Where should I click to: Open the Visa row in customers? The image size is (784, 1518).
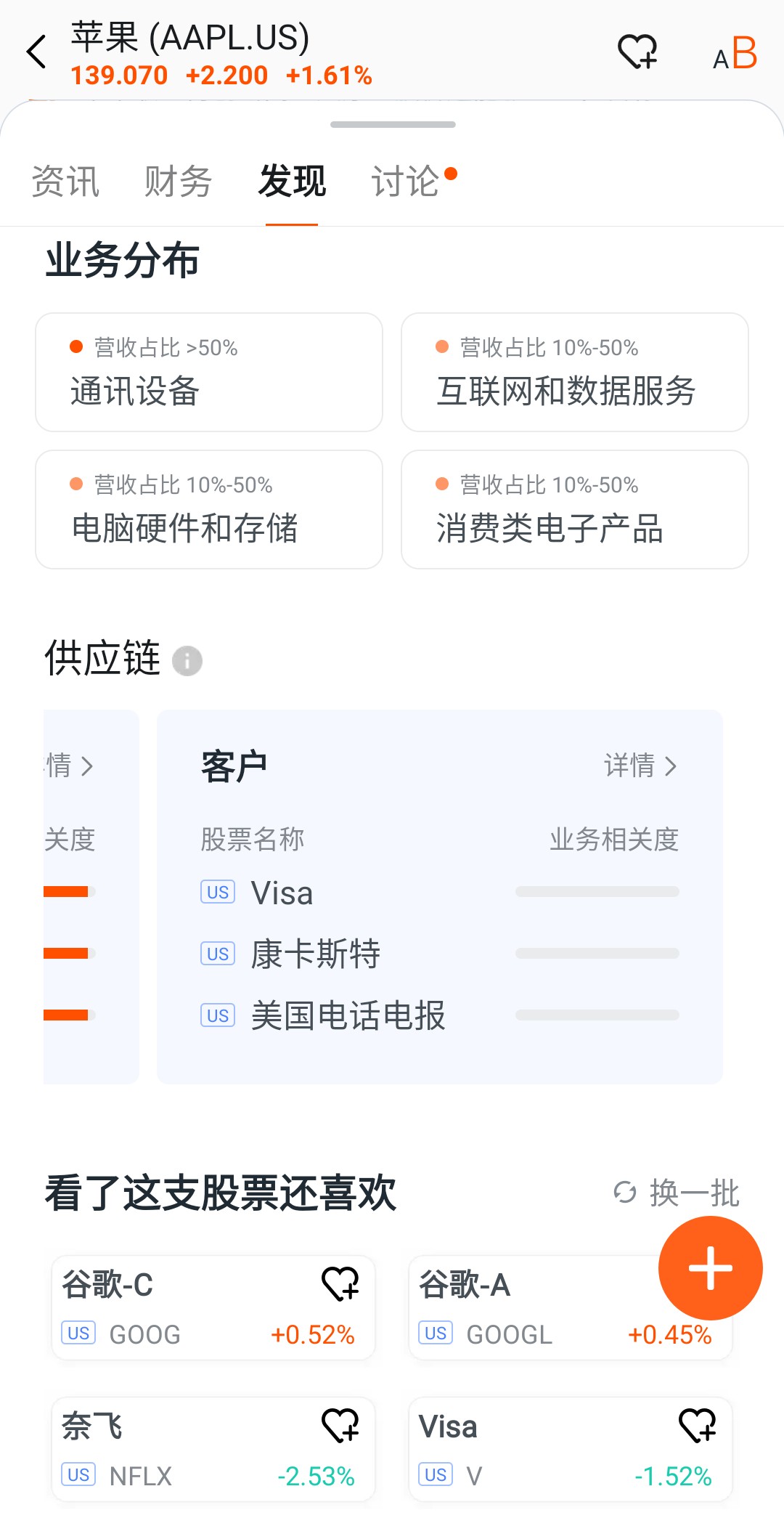(282, 893)
